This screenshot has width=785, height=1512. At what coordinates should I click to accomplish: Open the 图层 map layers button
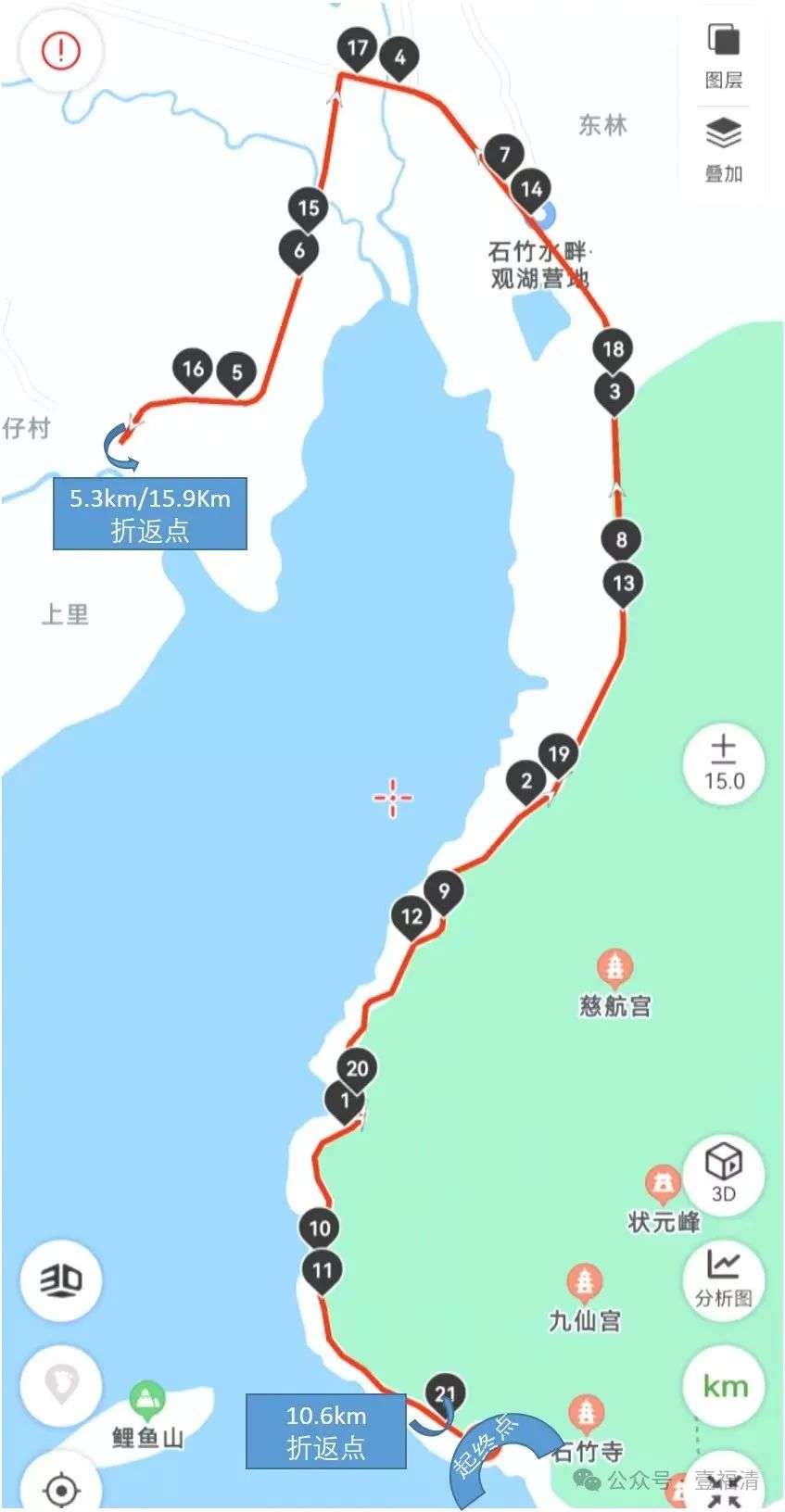coord(724,55)
